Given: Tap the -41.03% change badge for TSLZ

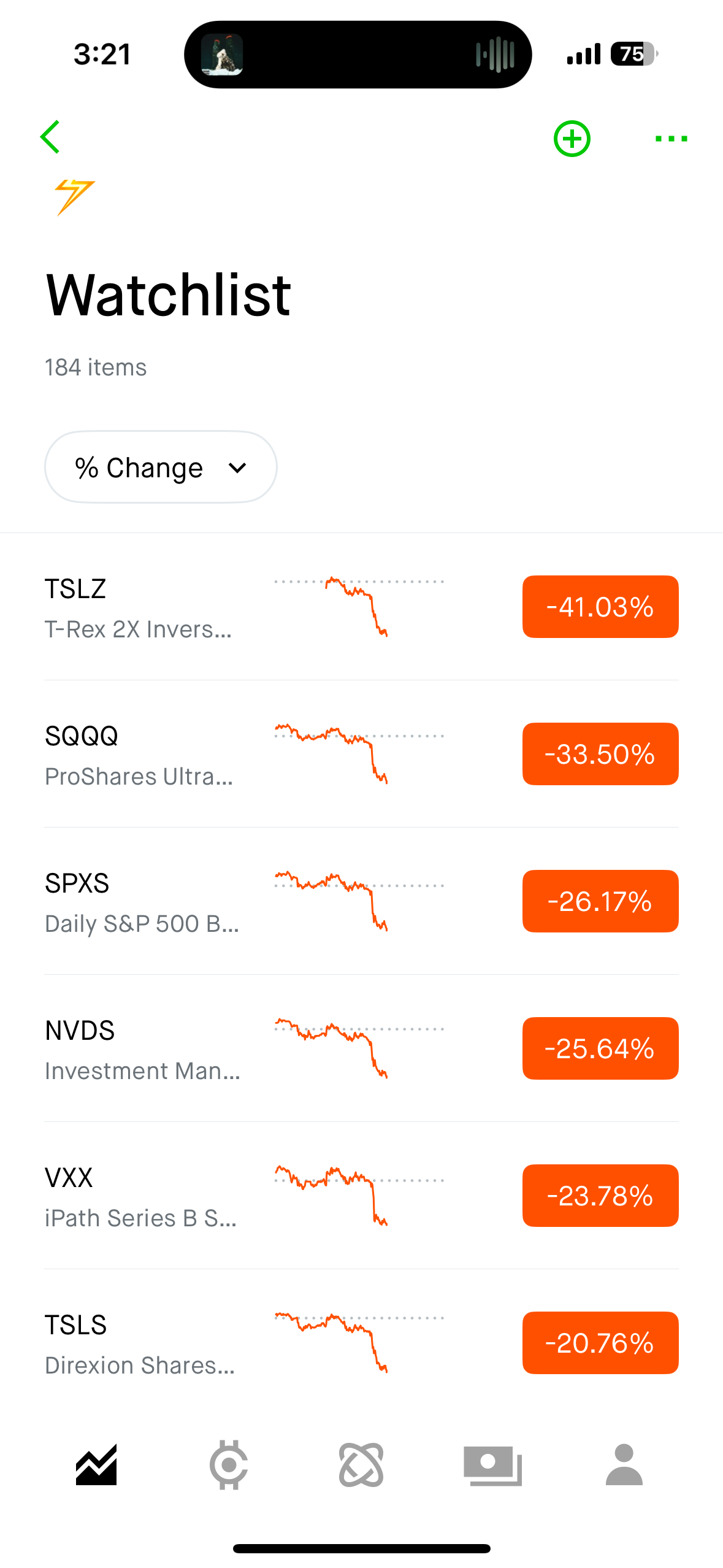Looking at the screenshot, I should pyautogui.click(x=600, y=607).
